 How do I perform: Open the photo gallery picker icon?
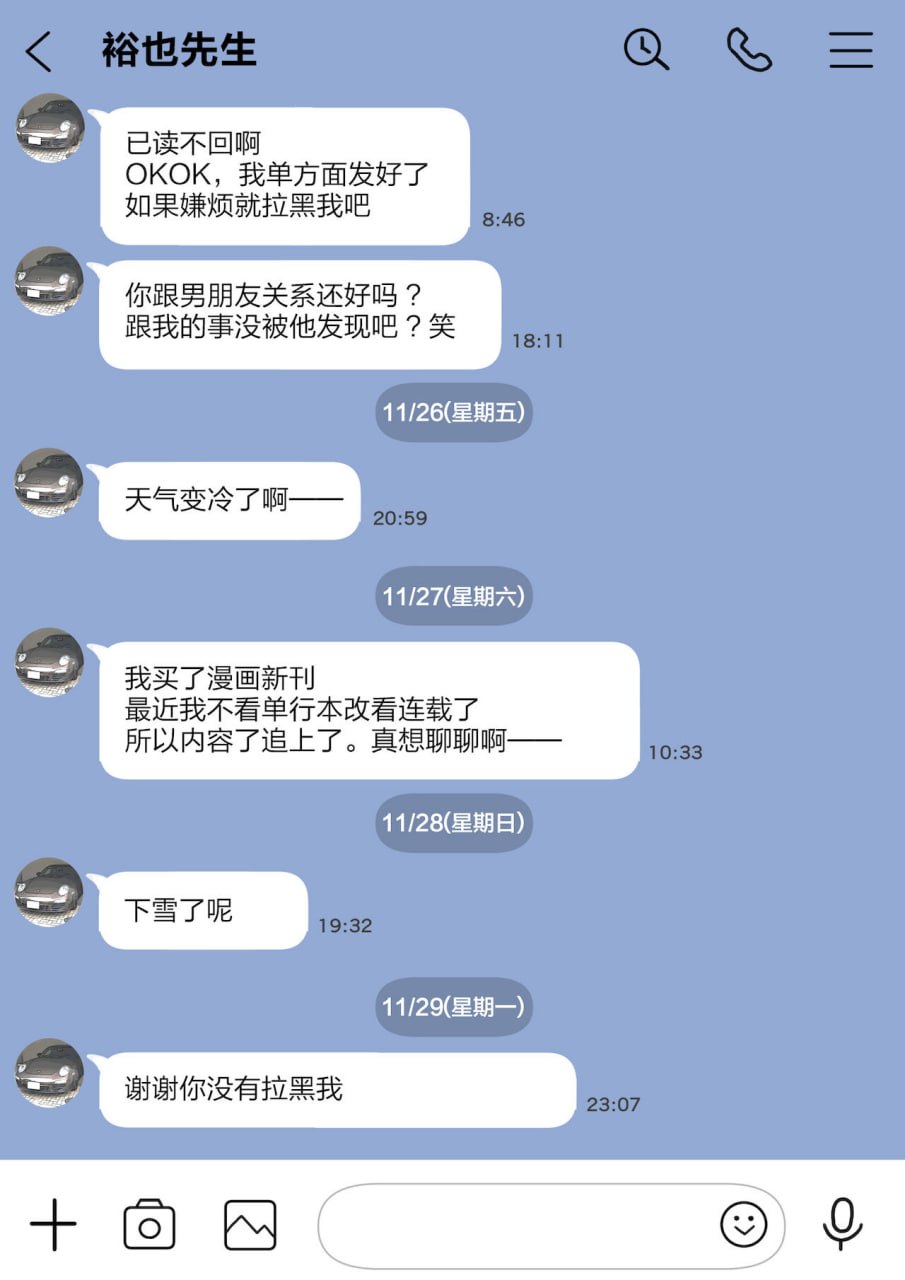coord(249,1222)
